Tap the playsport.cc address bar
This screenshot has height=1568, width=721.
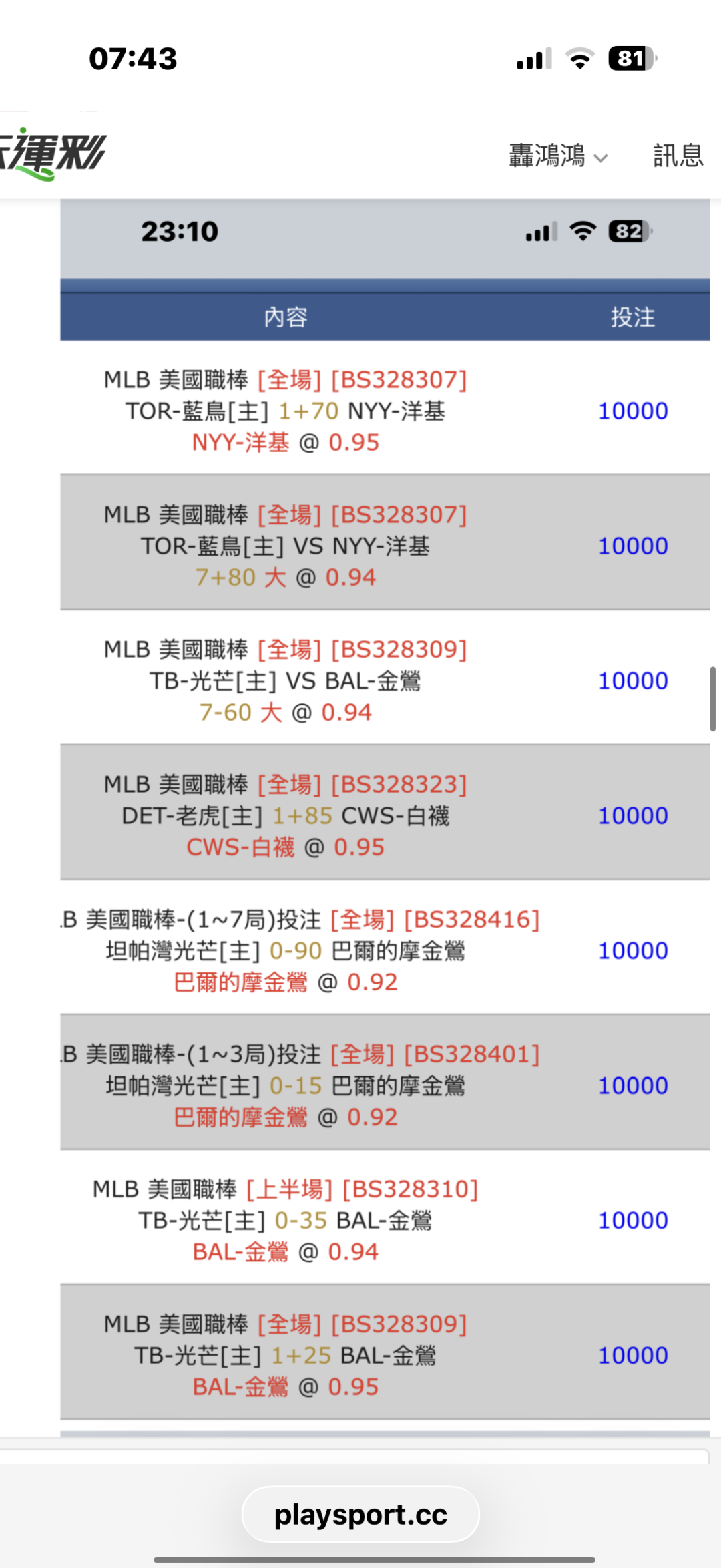point(360,1514)
